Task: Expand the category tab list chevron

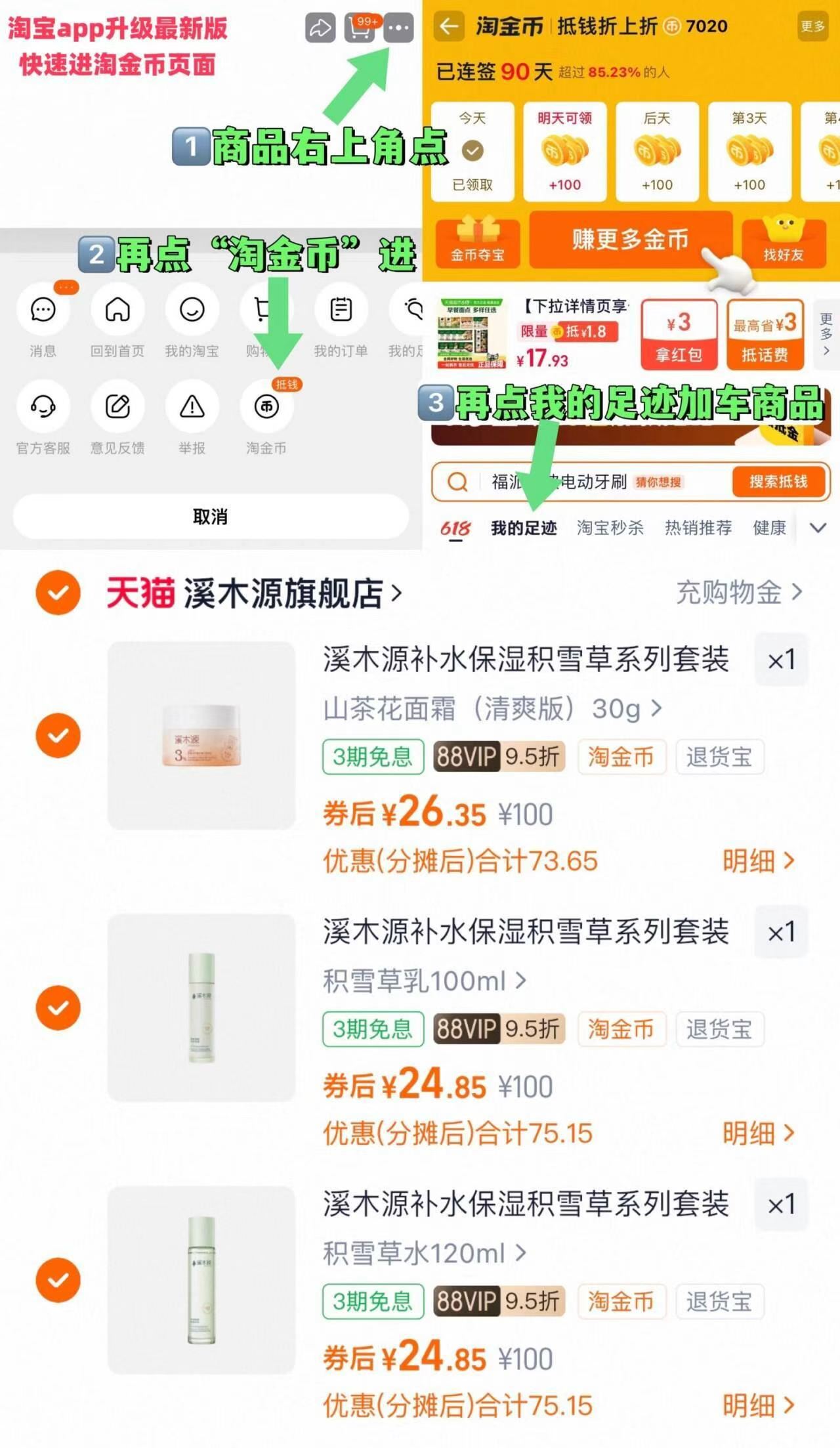Action: pyautogui.click(x=818, y=527)
